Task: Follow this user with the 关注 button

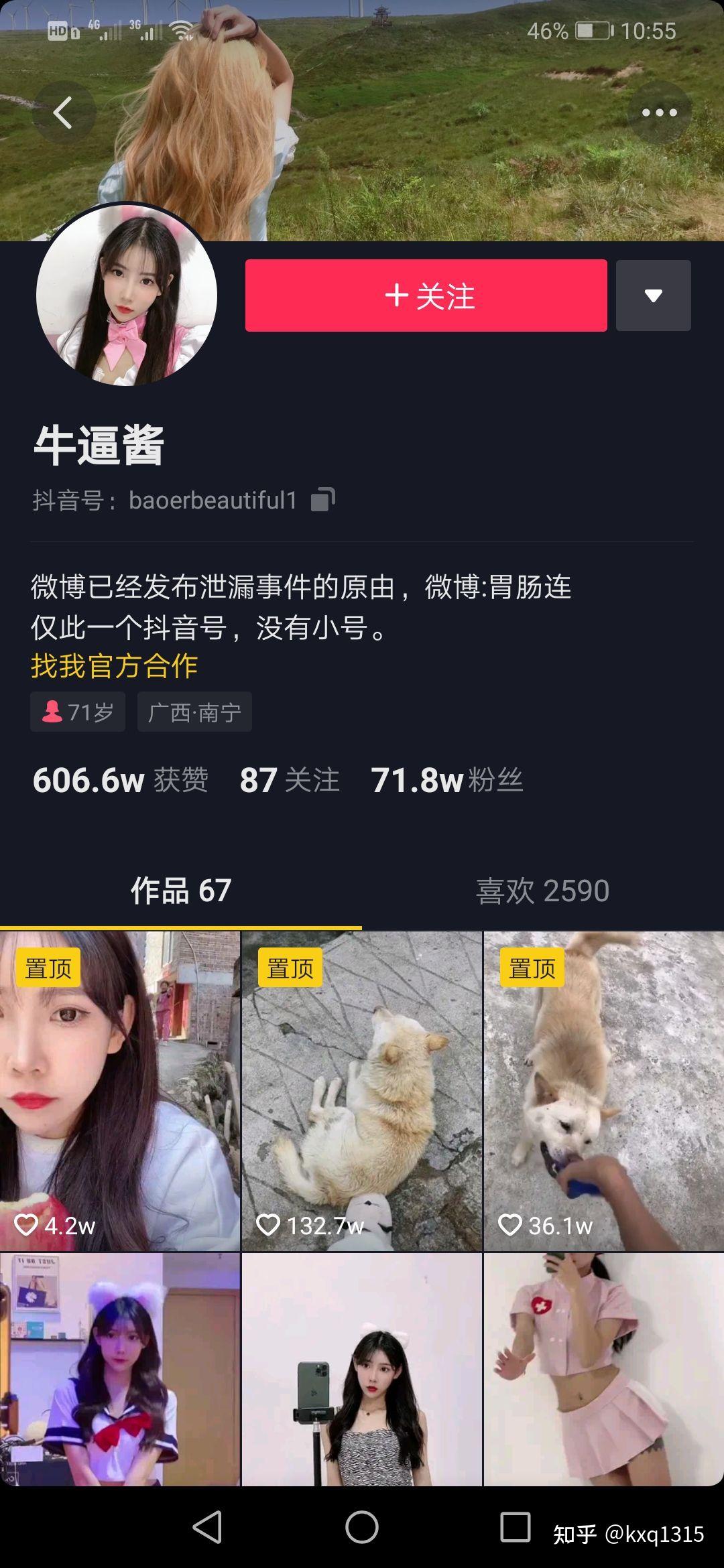Action: [x=426, y=296]
